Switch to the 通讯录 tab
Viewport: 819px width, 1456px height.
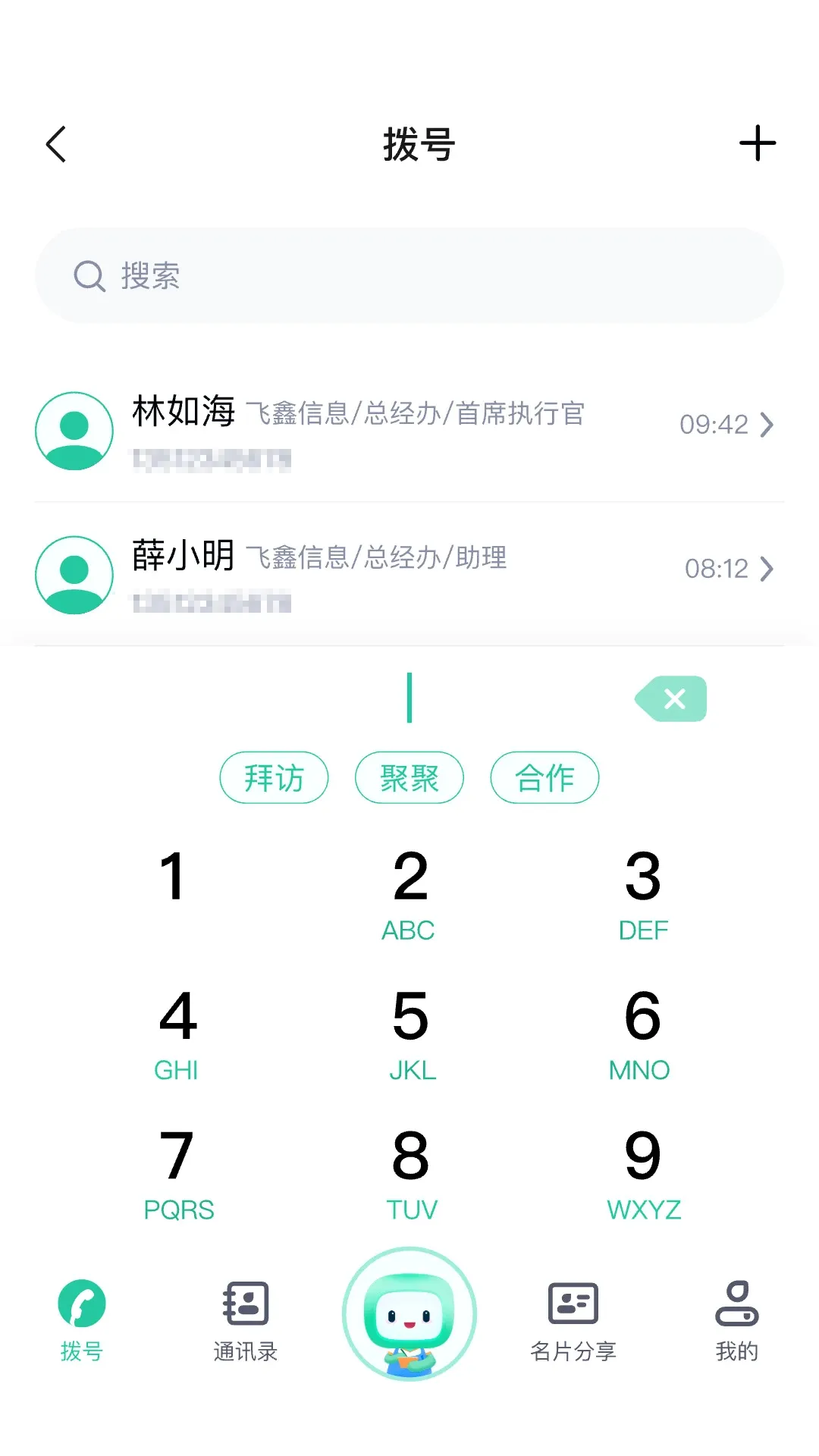click(246, 1320)
